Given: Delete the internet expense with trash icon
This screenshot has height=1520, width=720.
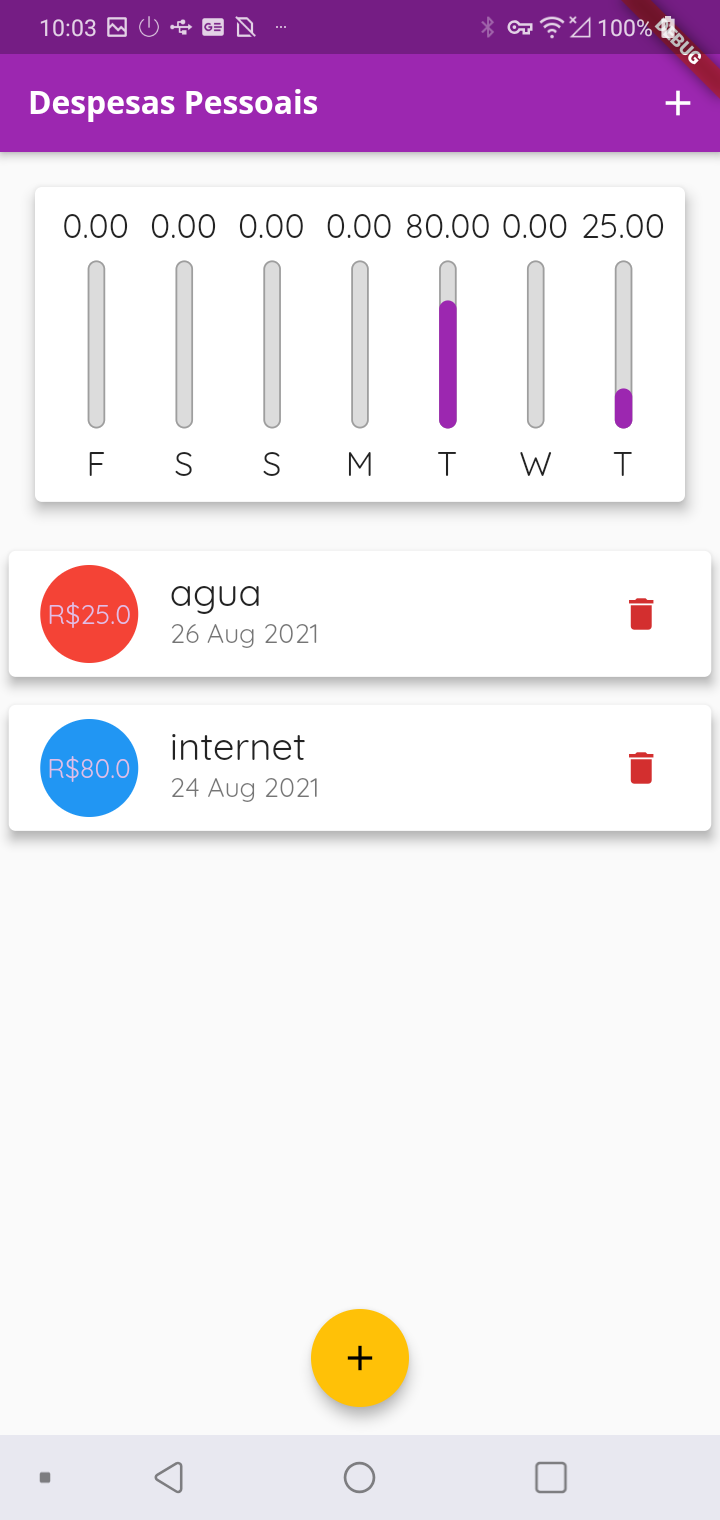Looking at the screenshot, I should [641, 767].
